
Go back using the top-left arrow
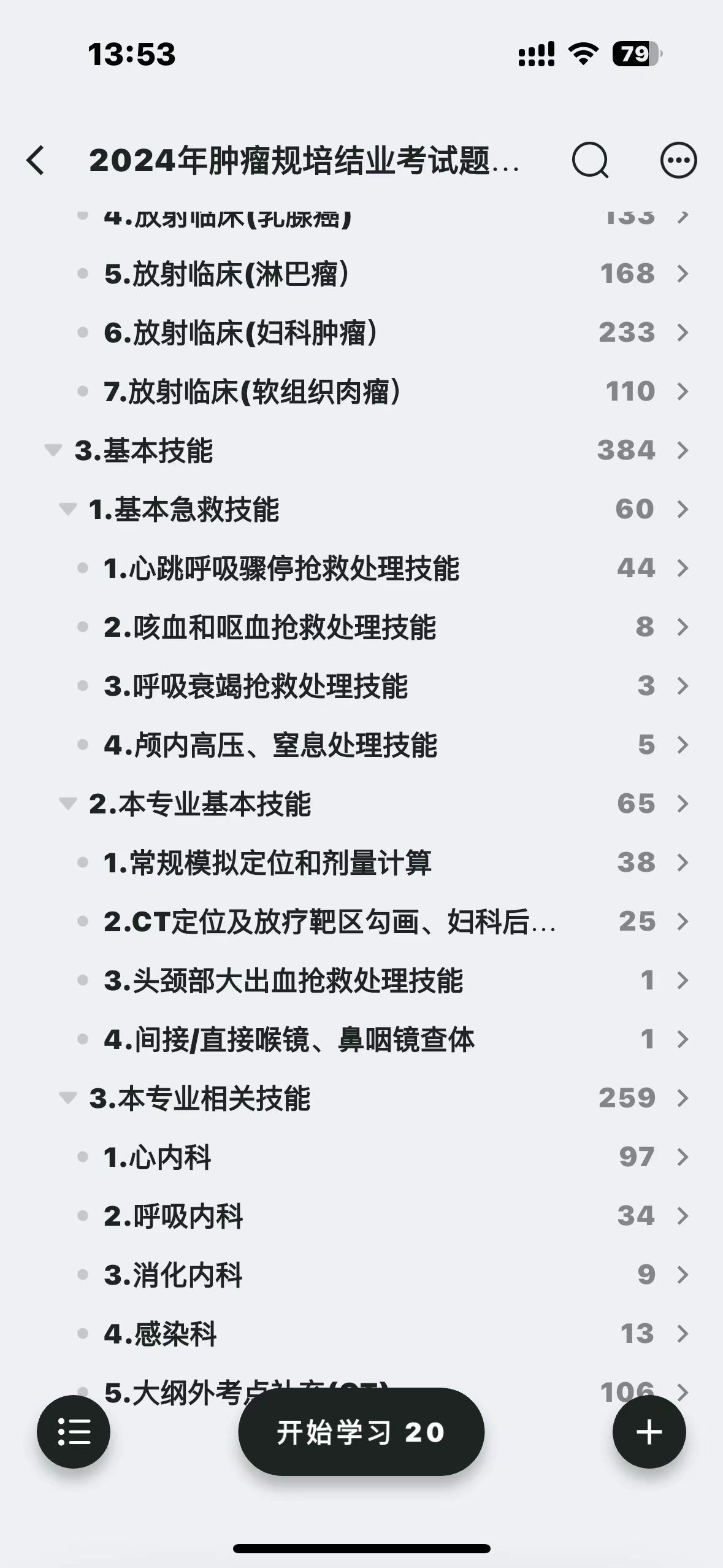[36, 161]
